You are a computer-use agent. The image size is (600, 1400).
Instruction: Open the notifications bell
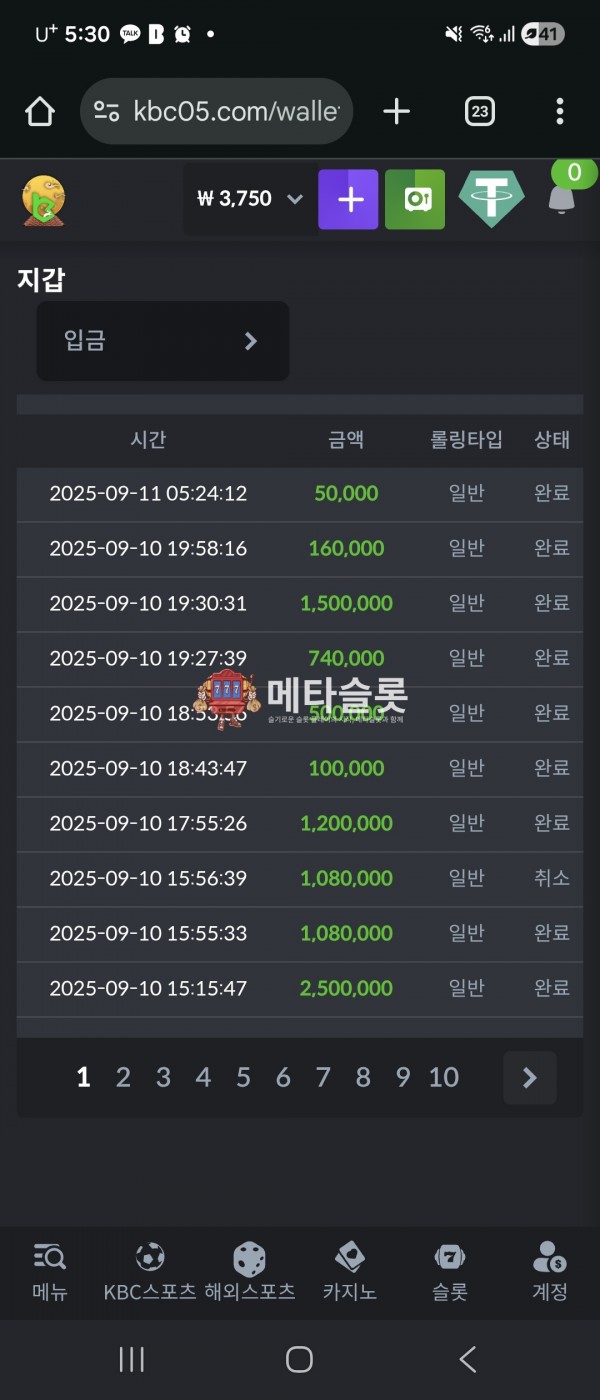pos(562,199)
